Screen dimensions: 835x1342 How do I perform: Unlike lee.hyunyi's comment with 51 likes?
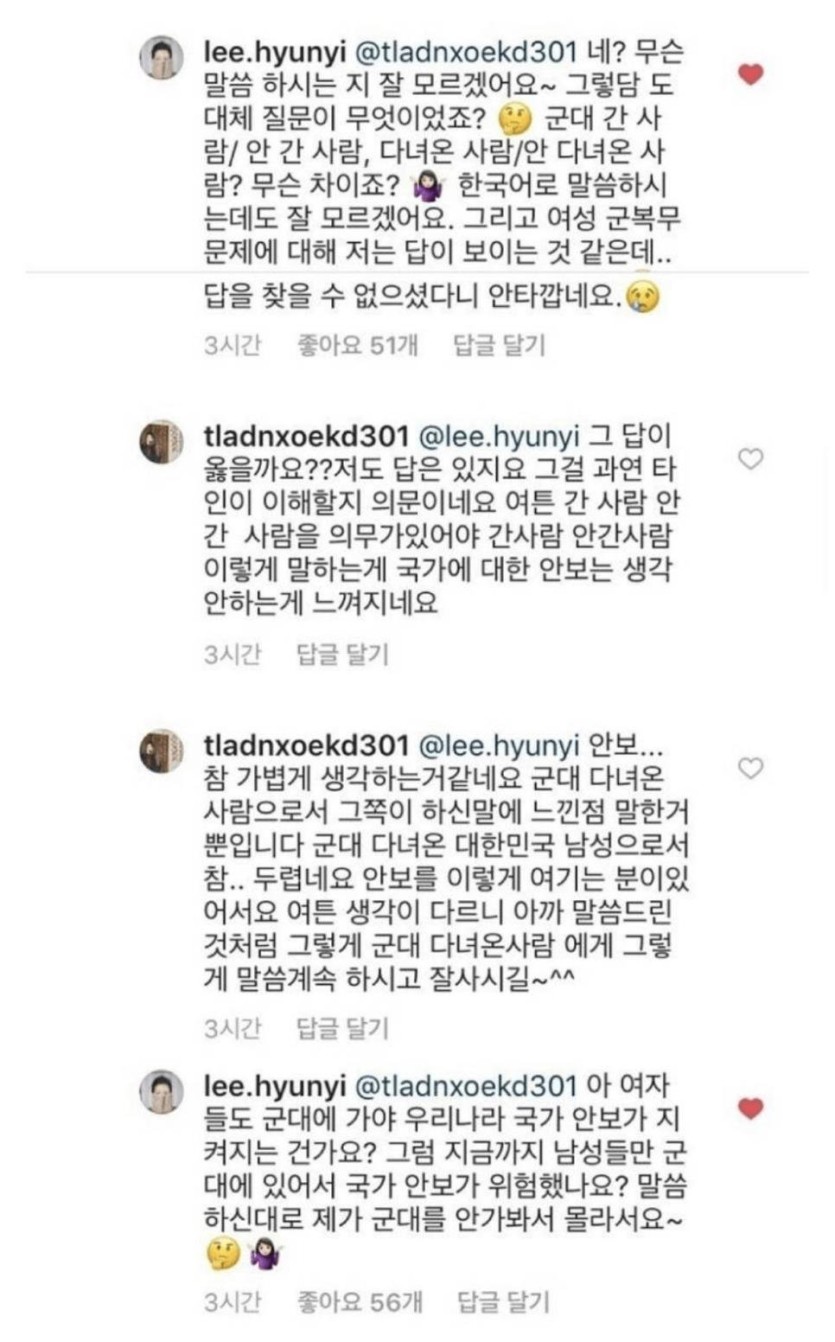[750, 74]
